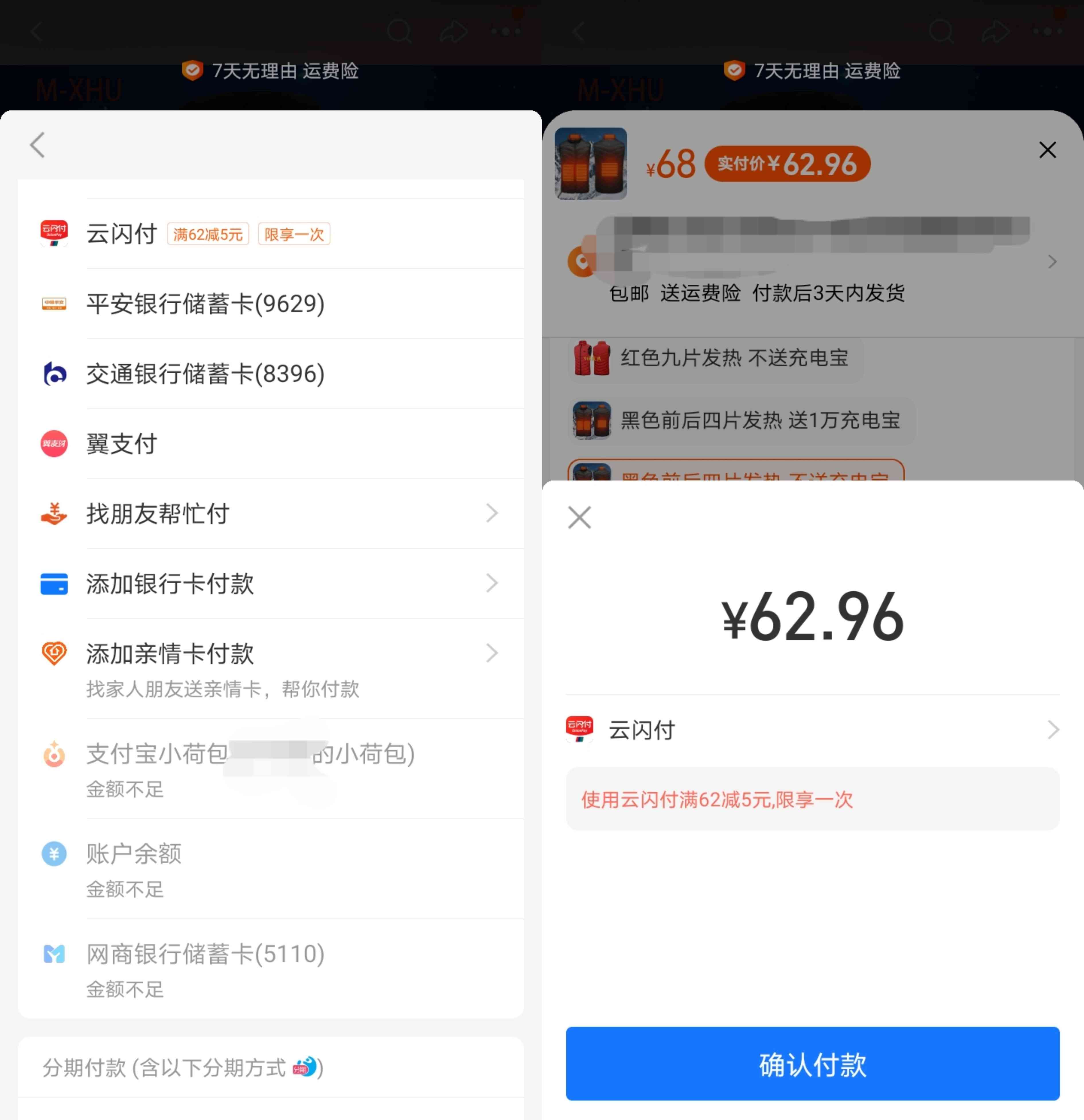Open the delivery address row
Screen dimensions: 1084x1120
tap(812, 262)
